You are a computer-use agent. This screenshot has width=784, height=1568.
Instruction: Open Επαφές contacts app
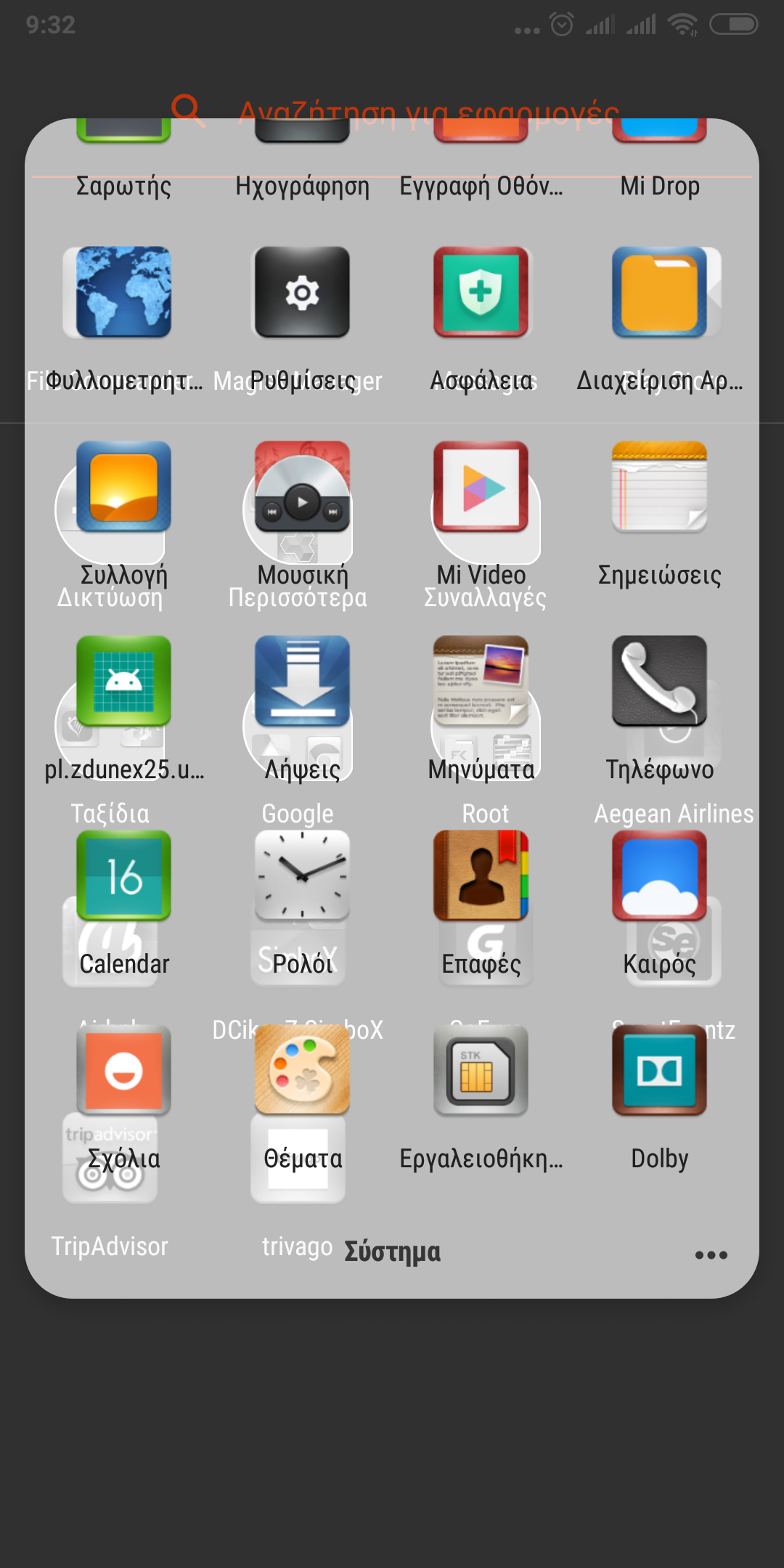481,876
